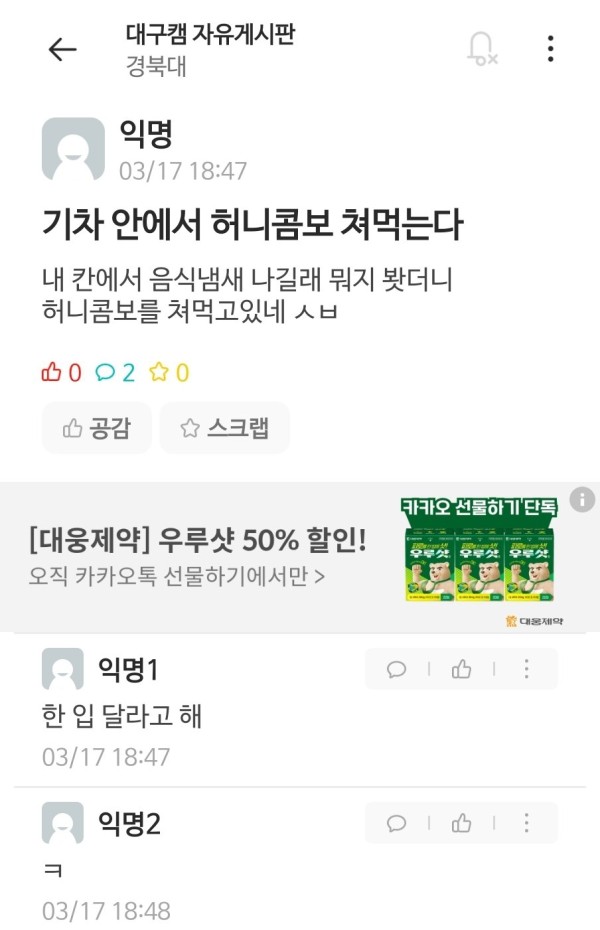This screenshot has height=930, width=600.
Task: Reply to 익명1's comment
Action: pyautogui.click(x=397, y=670)
